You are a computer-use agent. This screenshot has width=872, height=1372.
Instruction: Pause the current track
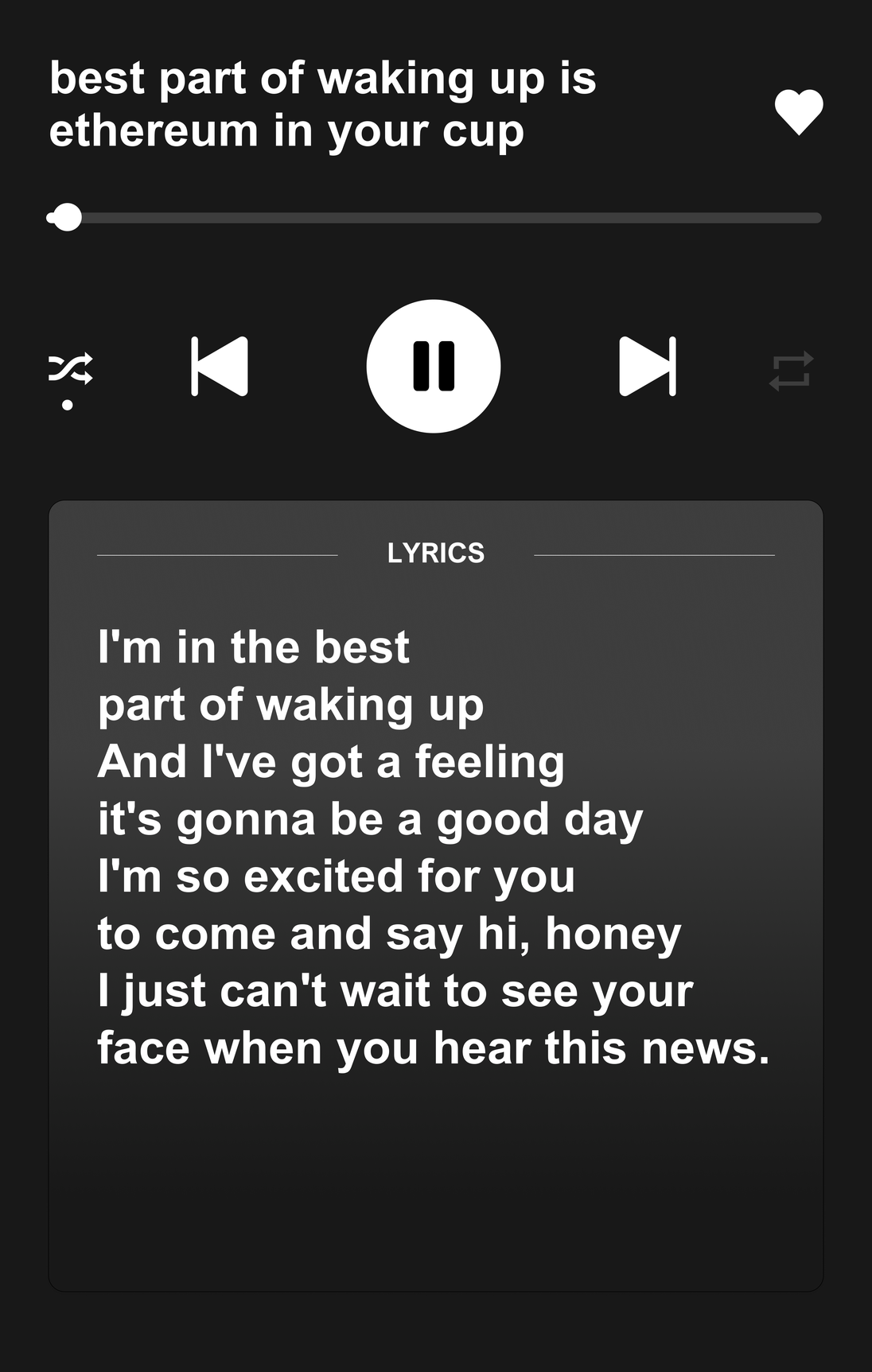pyautogui.click(x=434, y=367)
